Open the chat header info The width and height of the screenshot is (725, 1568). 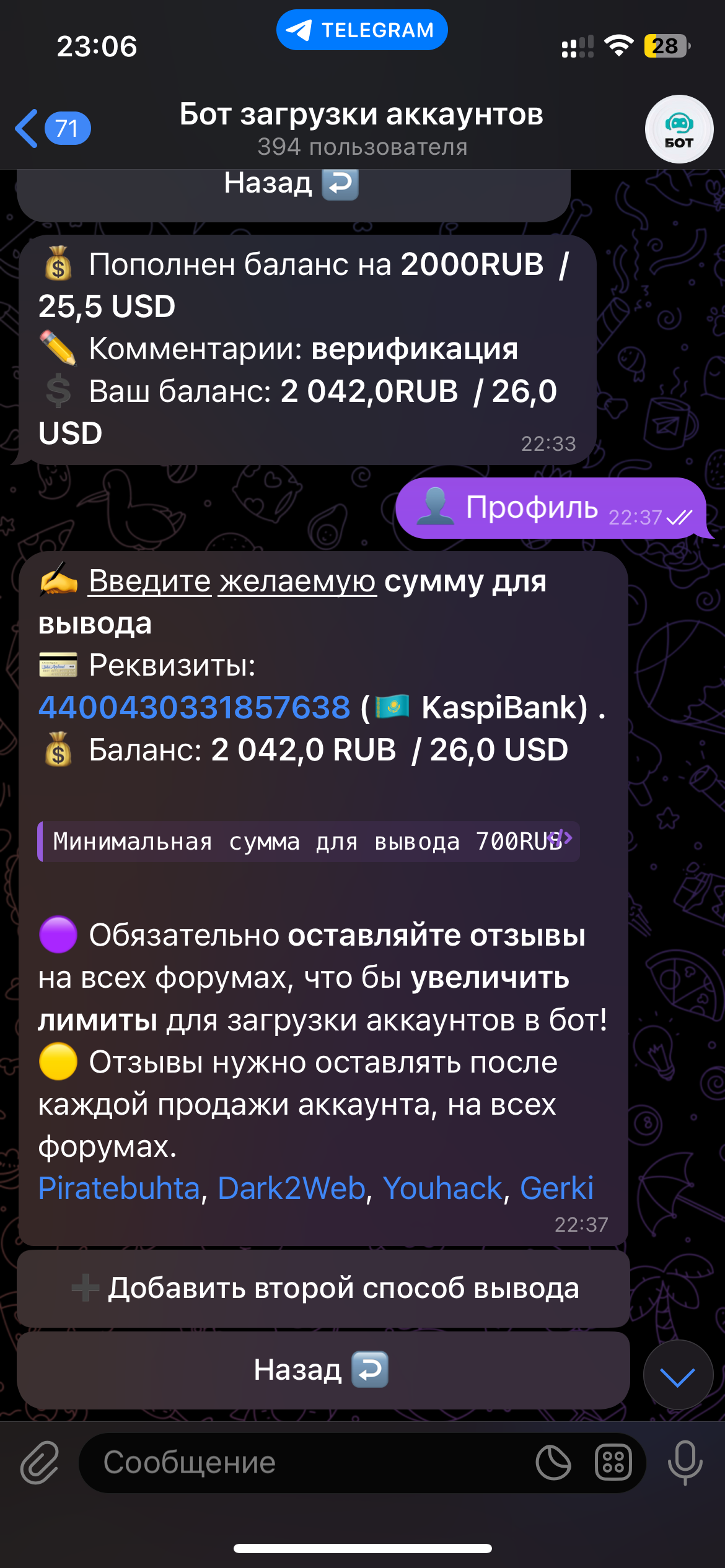[x=362, y=128]
